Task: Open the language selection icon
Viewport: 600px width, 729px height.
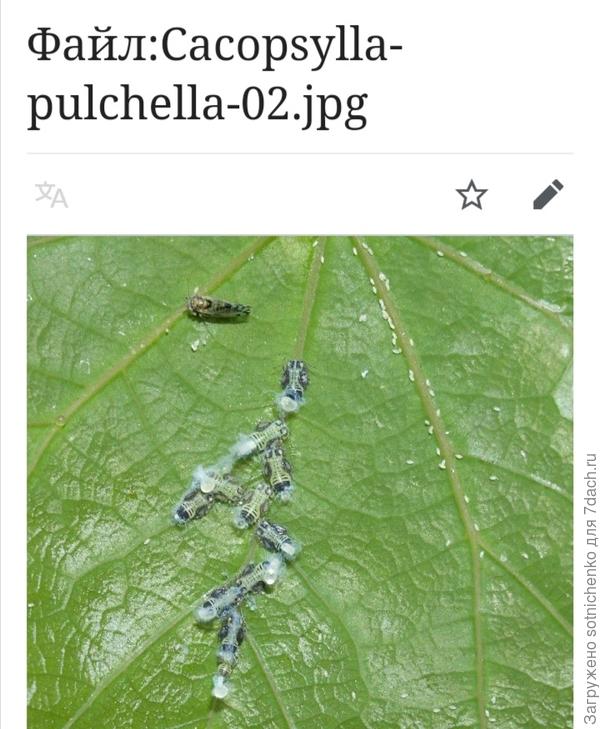Action: point(51,194)
